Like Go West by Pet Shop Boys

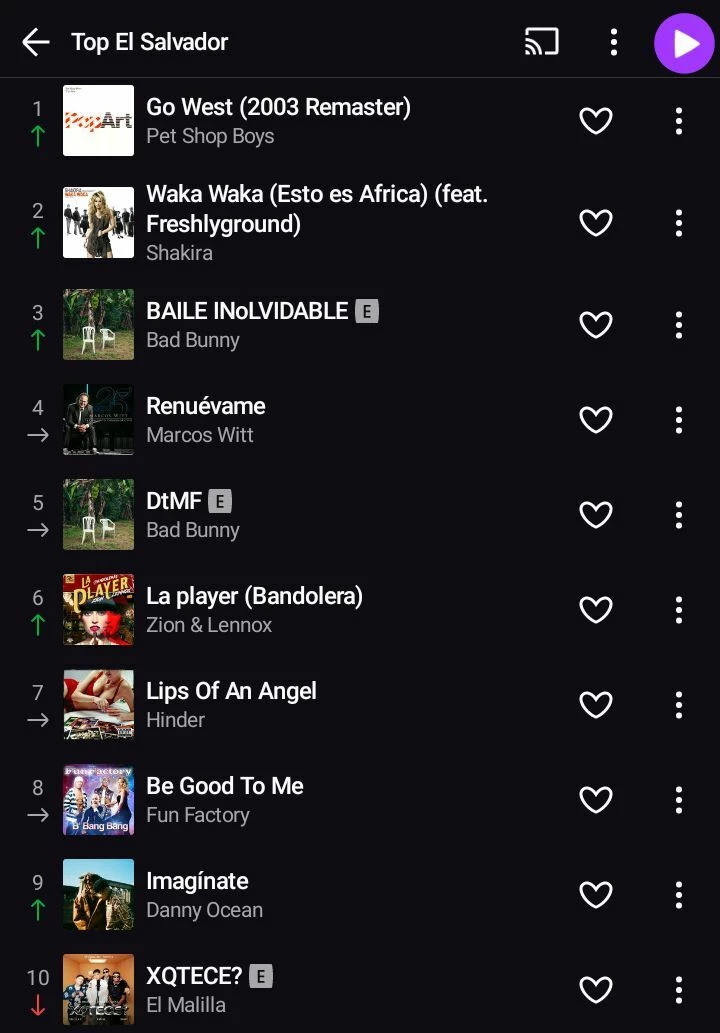click(596, 121)
